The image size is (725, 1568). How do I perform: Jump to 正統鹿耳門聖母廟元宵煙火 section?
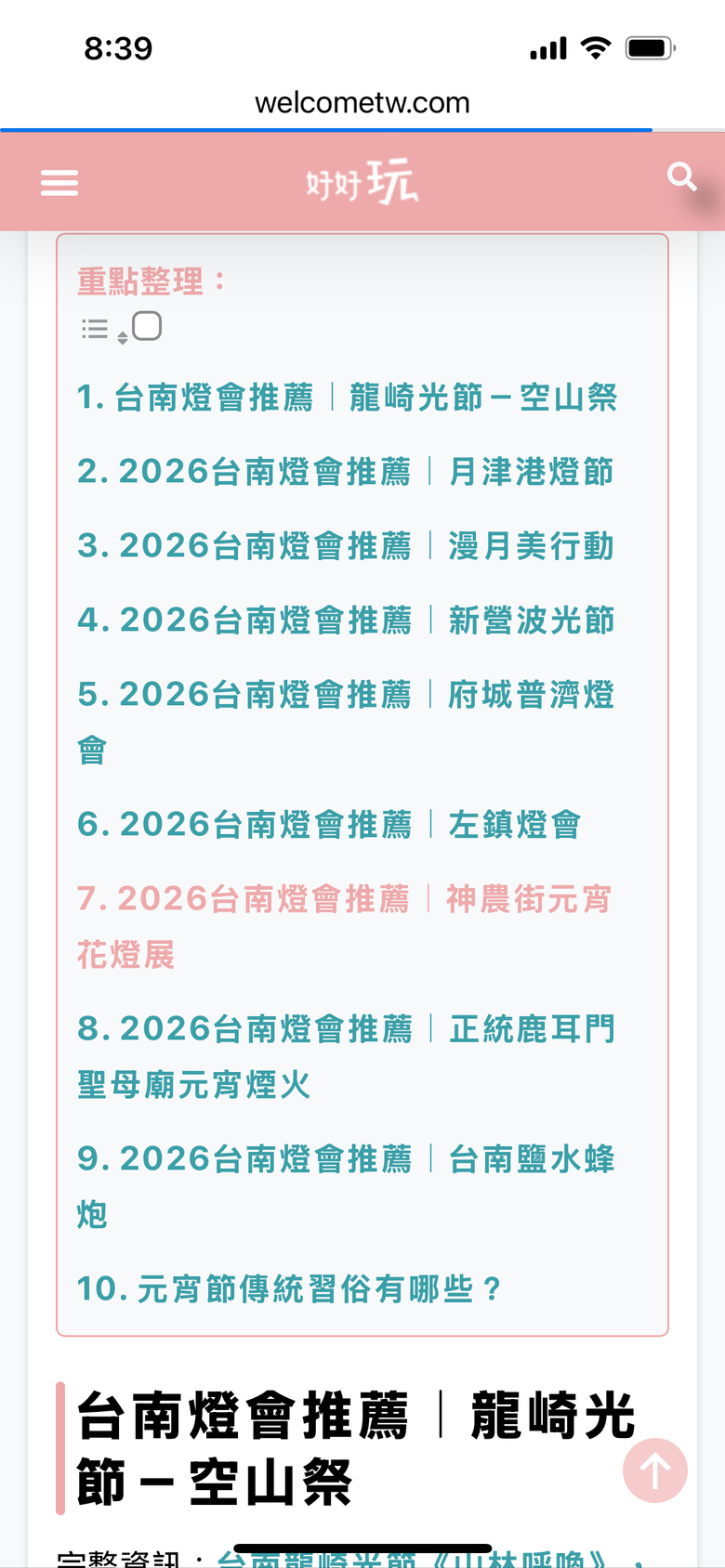click(x=346, y=1029)
